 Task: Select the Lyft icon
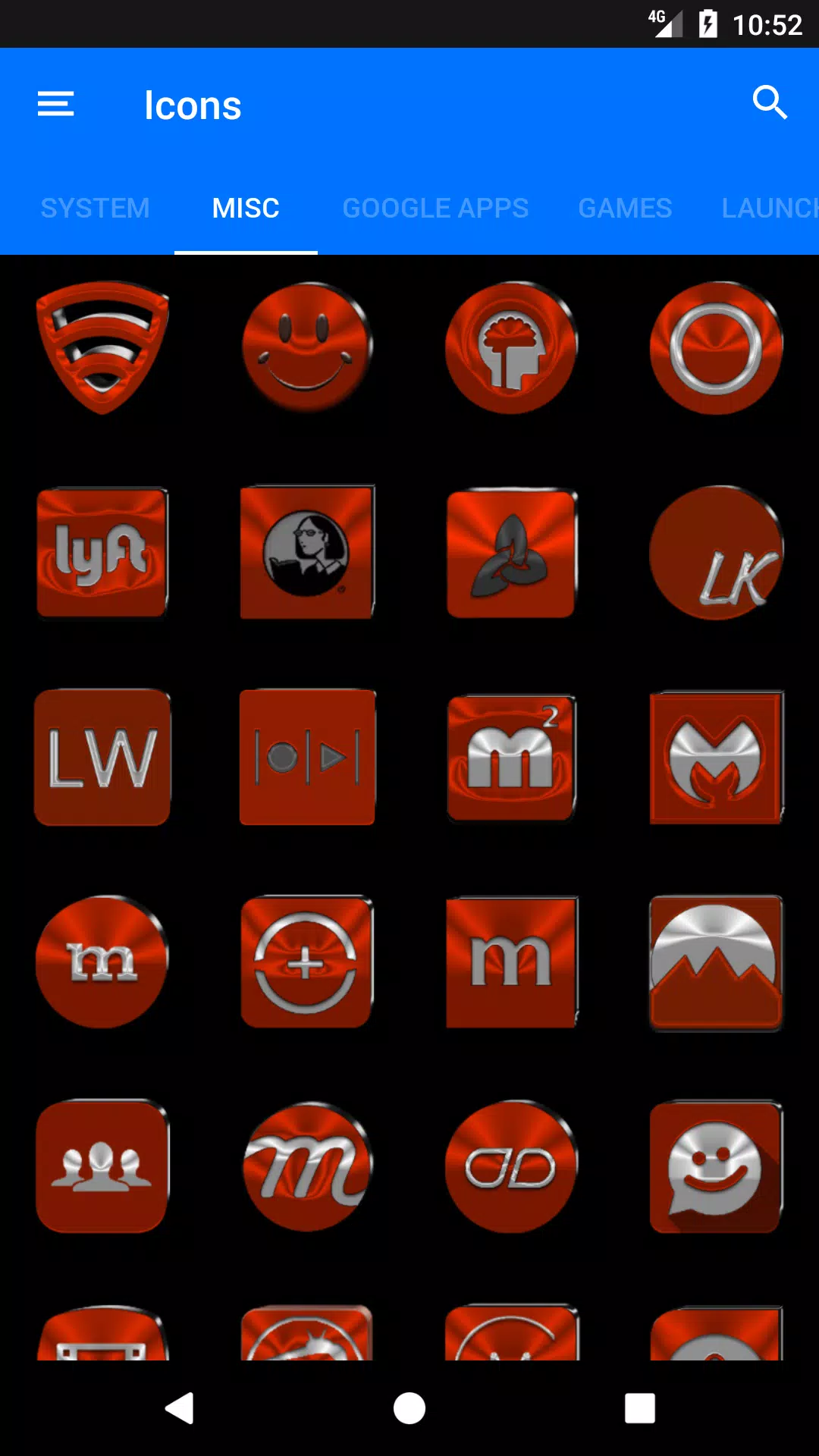coord(102,552)
